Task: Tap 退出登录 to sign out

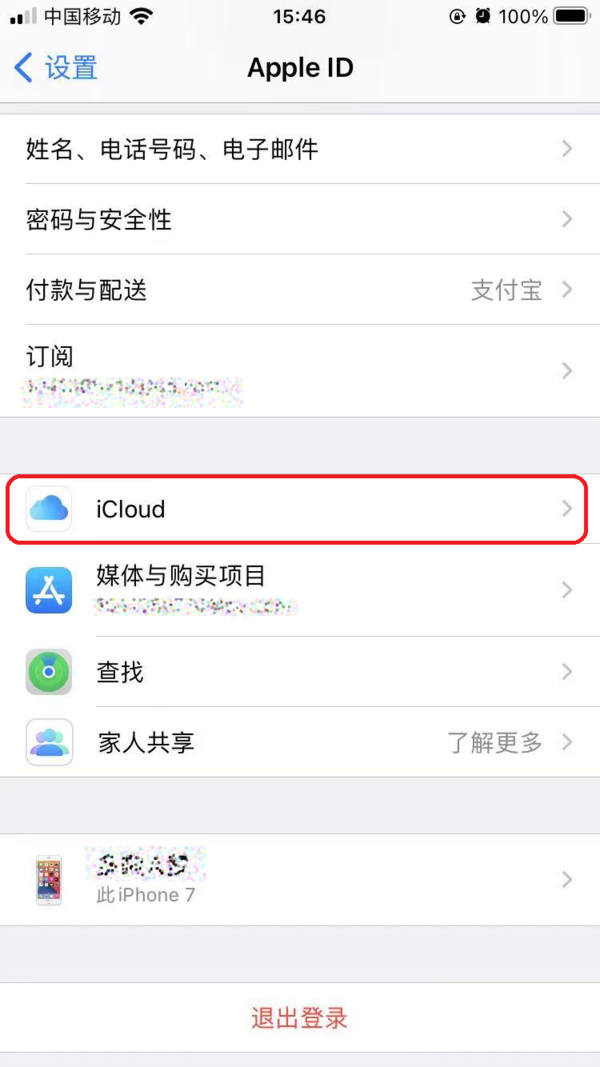Action: point(299,1018)
